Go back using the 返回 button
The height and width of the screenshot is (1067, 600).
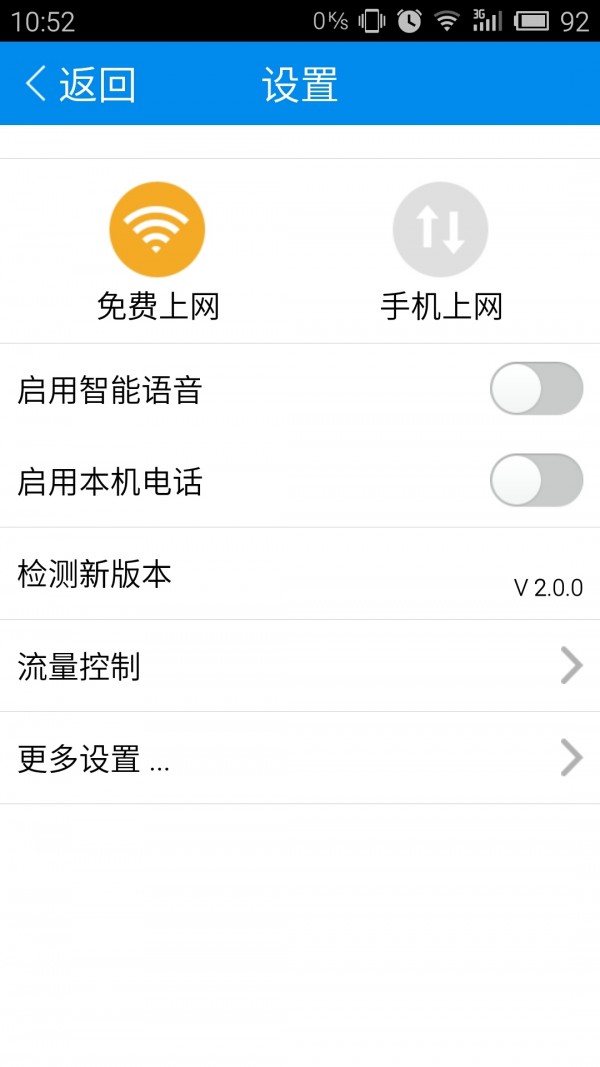pos(80,85)
